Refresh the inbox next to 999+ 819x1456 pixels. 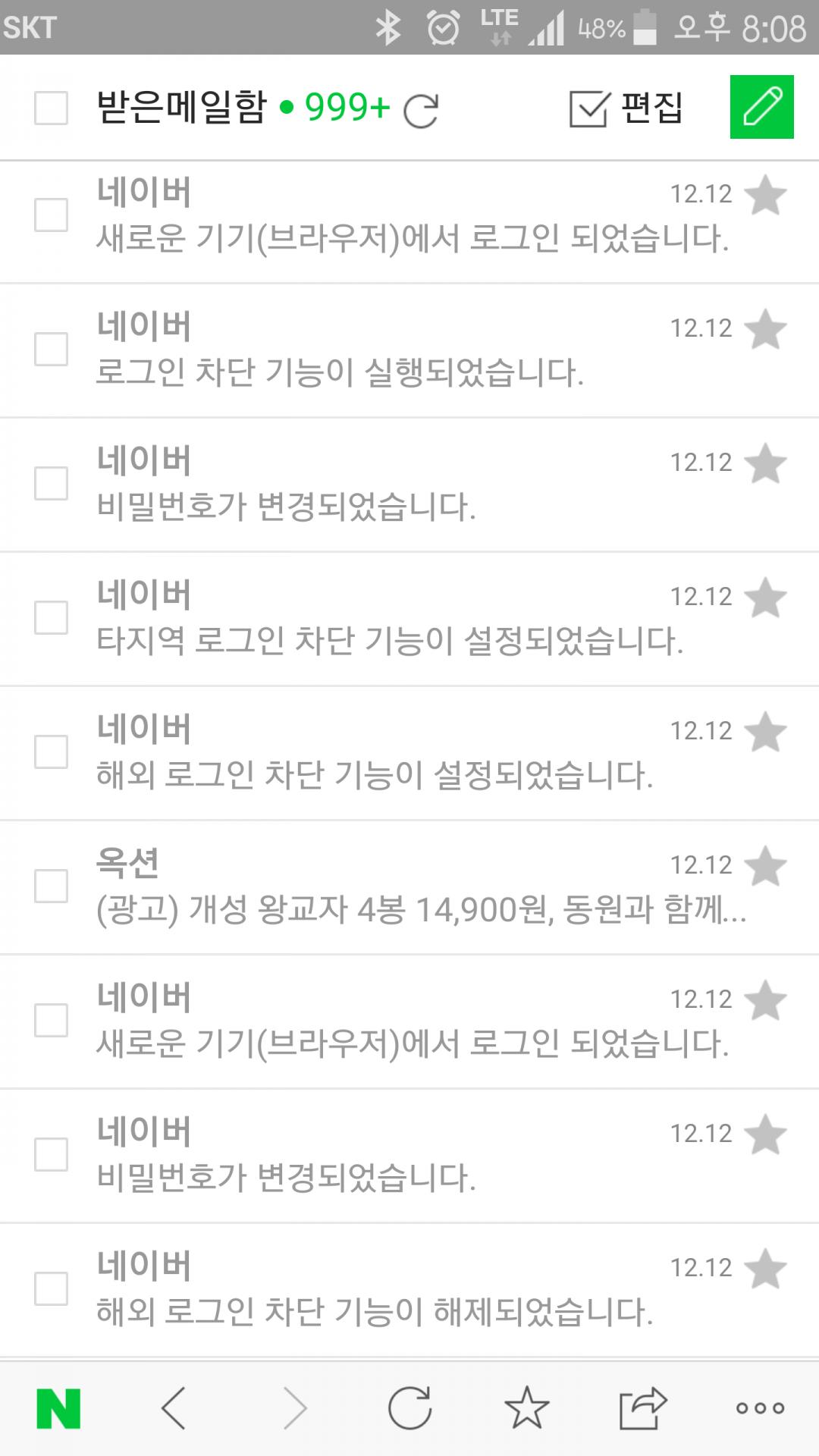[421, 111]
